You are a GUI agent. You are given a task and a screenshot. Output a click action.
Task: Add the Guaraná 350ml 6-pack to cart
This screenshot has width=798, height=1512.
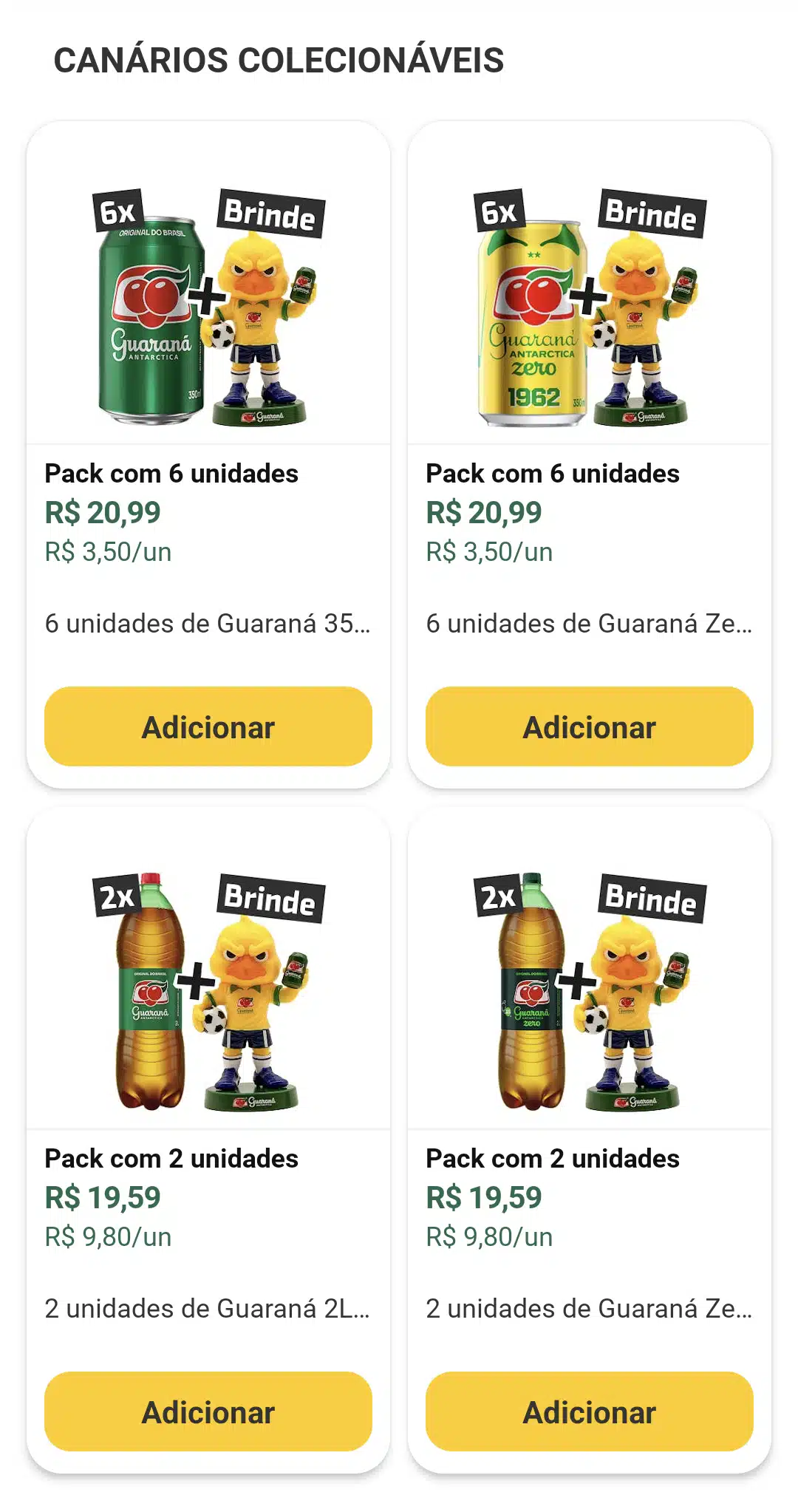[x=208, y=728]
